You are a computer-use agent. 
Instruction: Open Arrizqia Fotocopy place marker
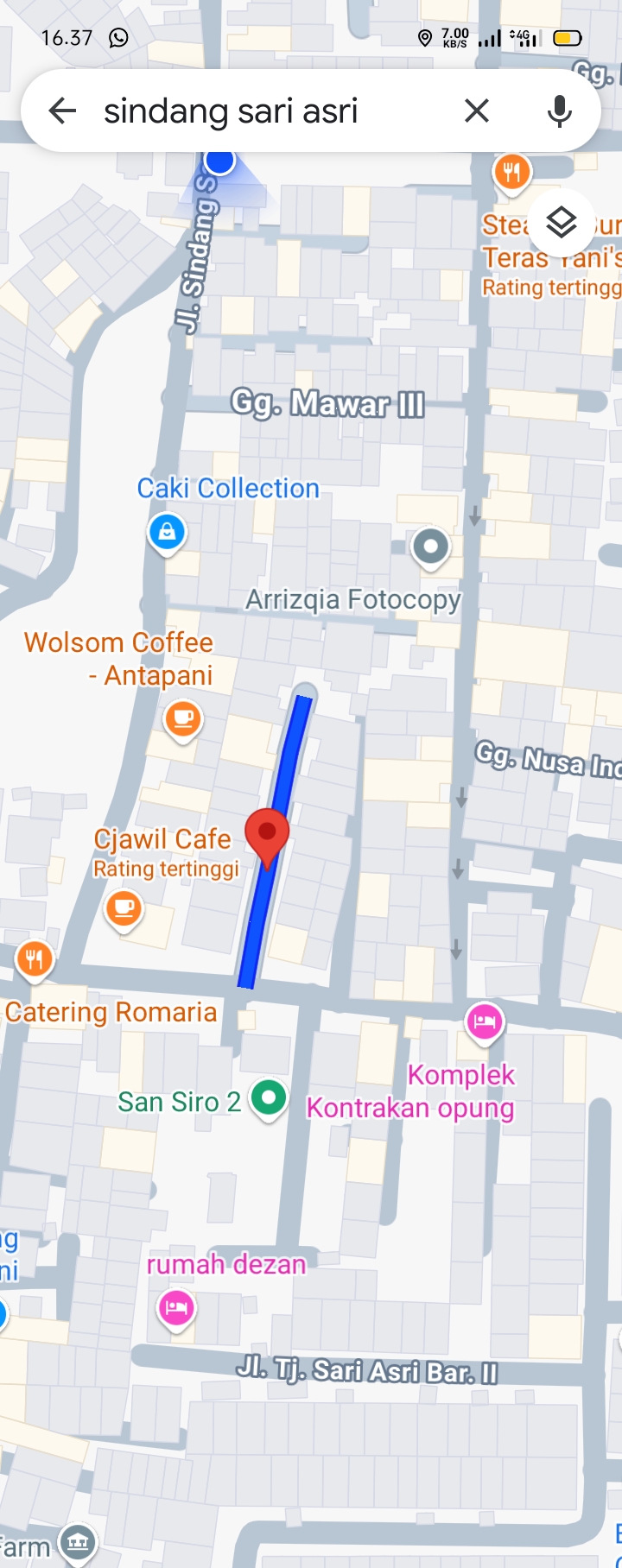click(x=430, y=547)
